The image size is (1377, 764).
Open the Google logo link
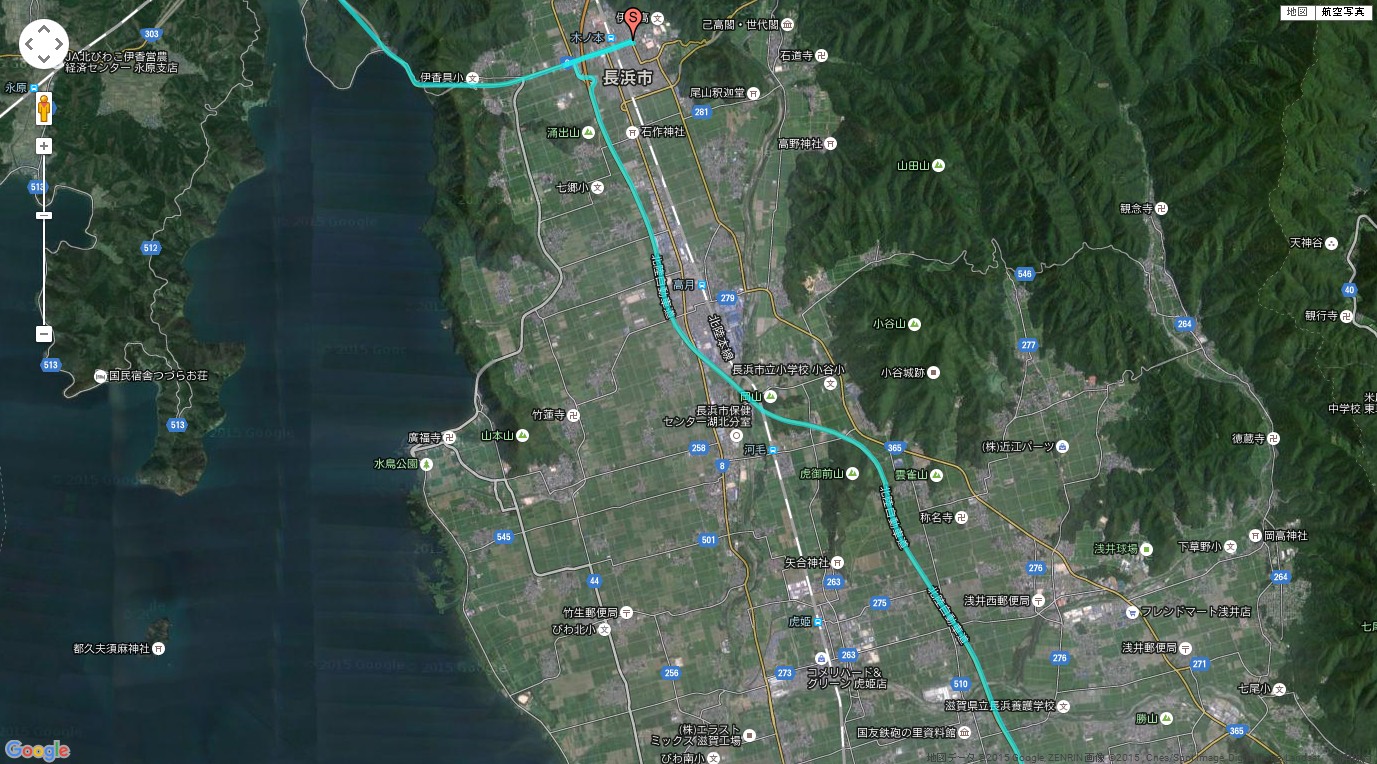pos(37,750)
